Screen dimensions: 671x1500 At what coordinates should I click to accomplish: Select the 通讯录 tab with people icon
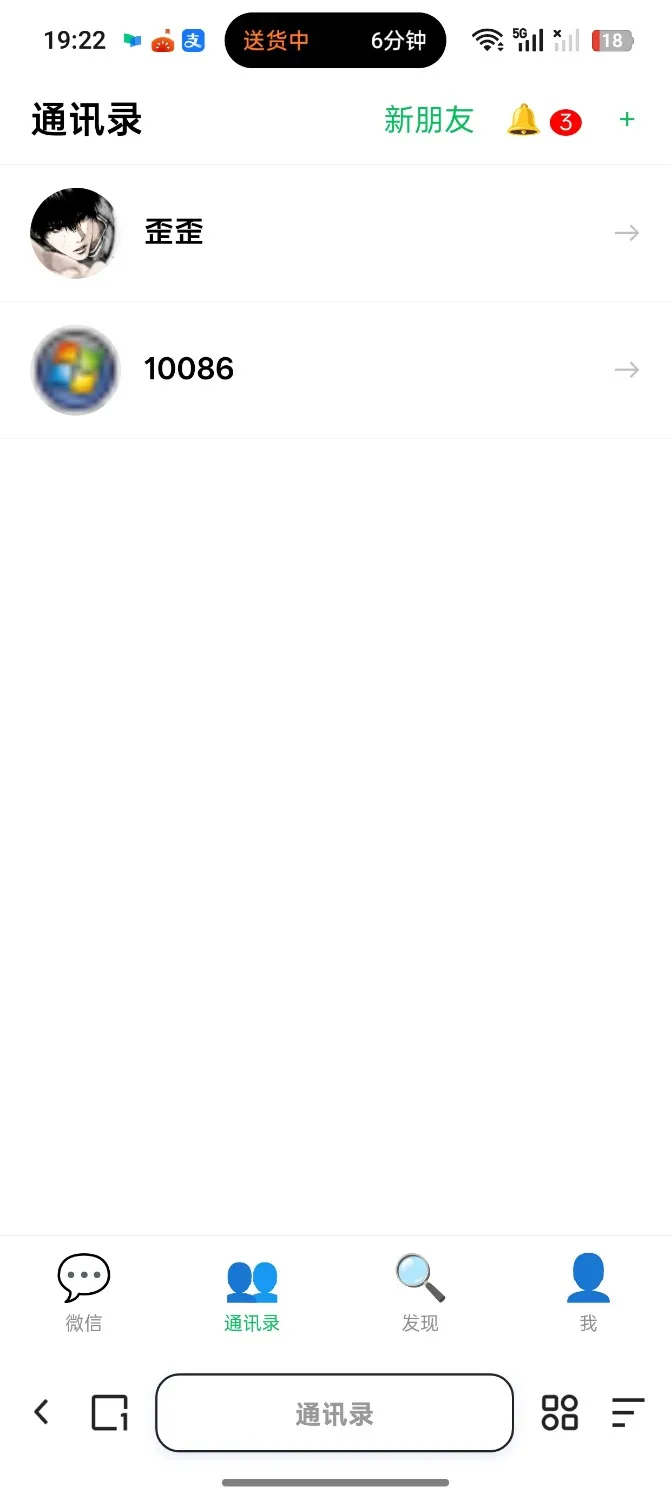tap(252, 1293)
